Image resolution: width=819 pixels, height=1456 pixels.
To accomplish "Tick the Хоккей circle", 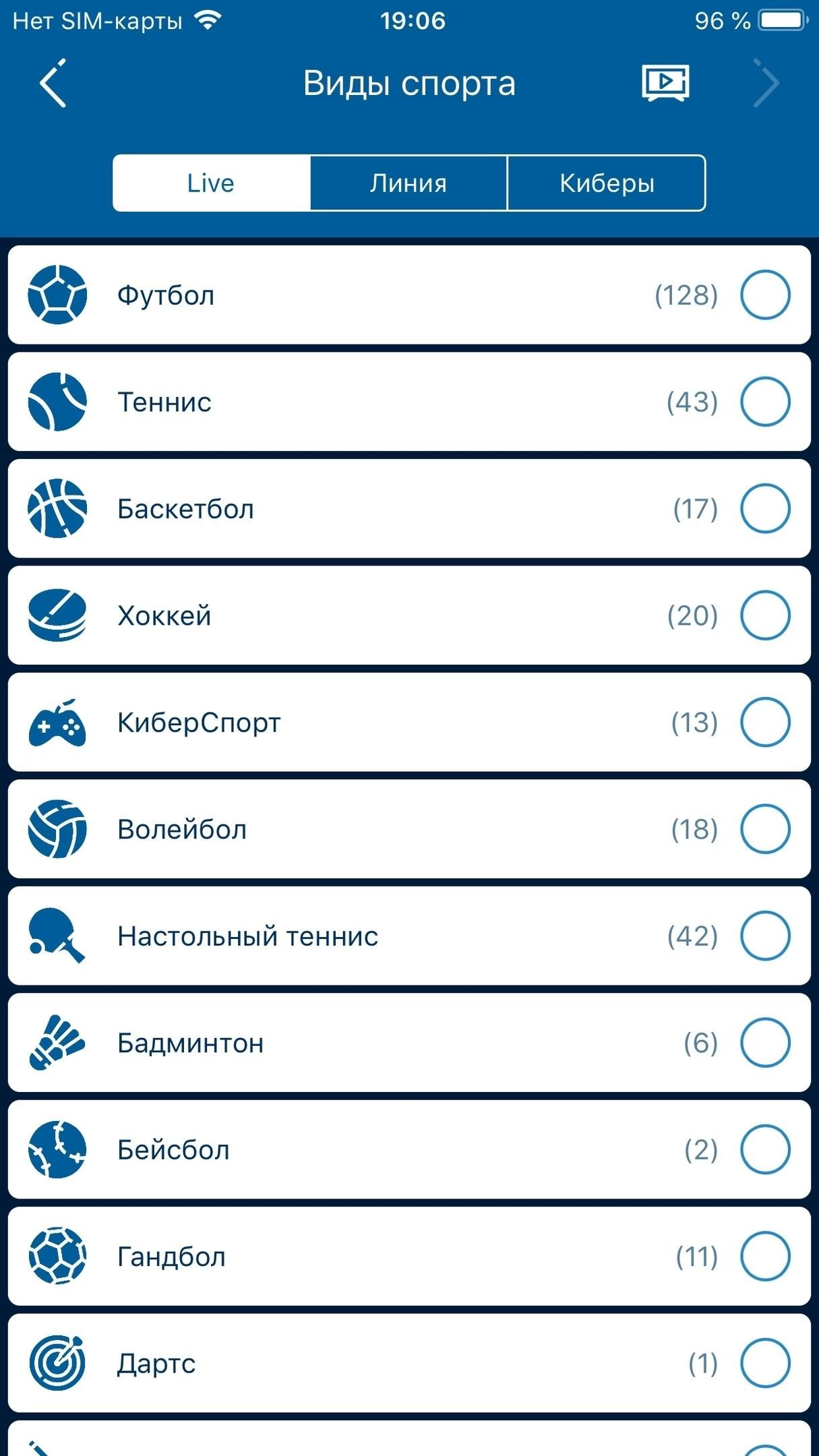I will 765,615.
